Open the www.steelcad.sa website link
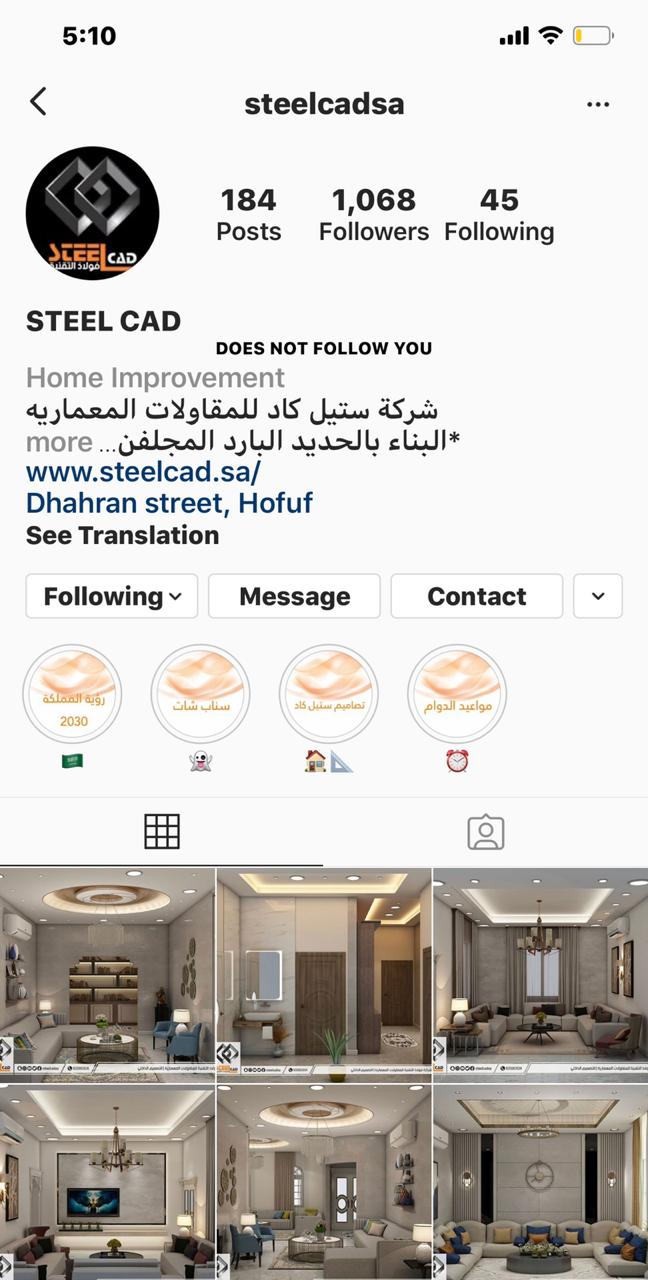648x1280 pixels. click(143, 470)
